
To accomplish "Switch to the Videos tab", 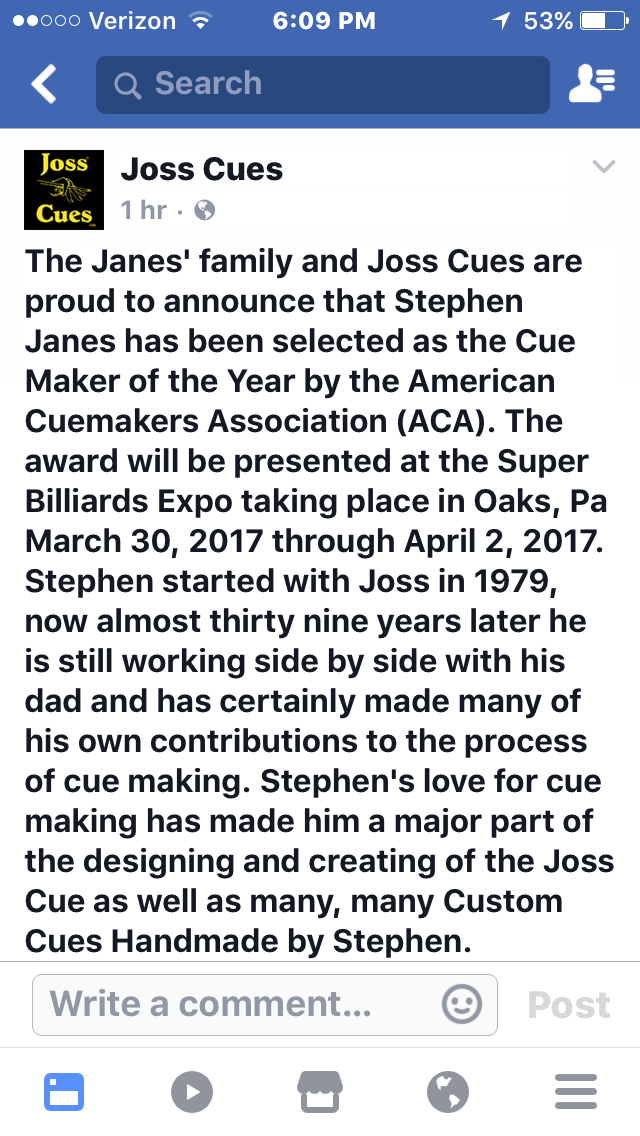I will coord(192,1092).
